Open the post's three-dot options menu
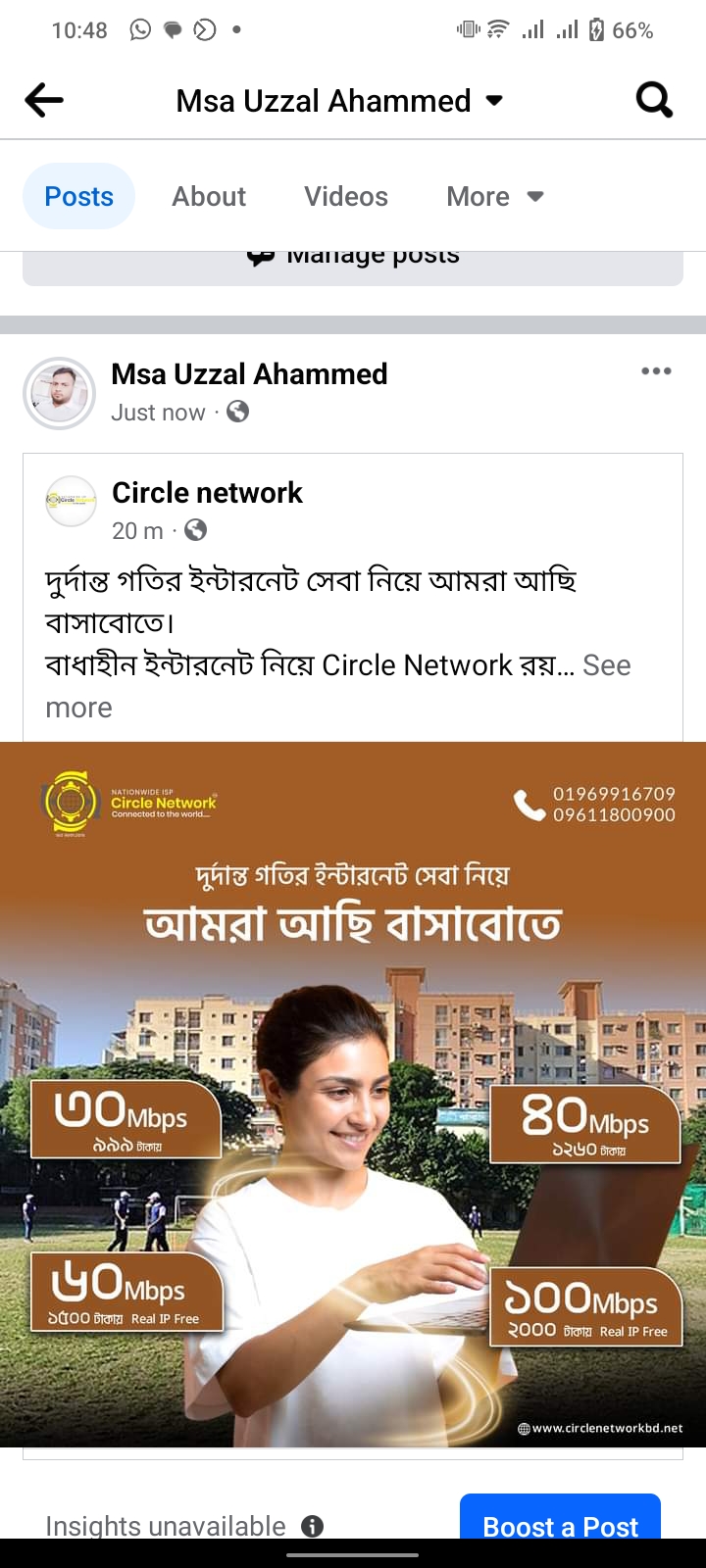 coord(656,371)
